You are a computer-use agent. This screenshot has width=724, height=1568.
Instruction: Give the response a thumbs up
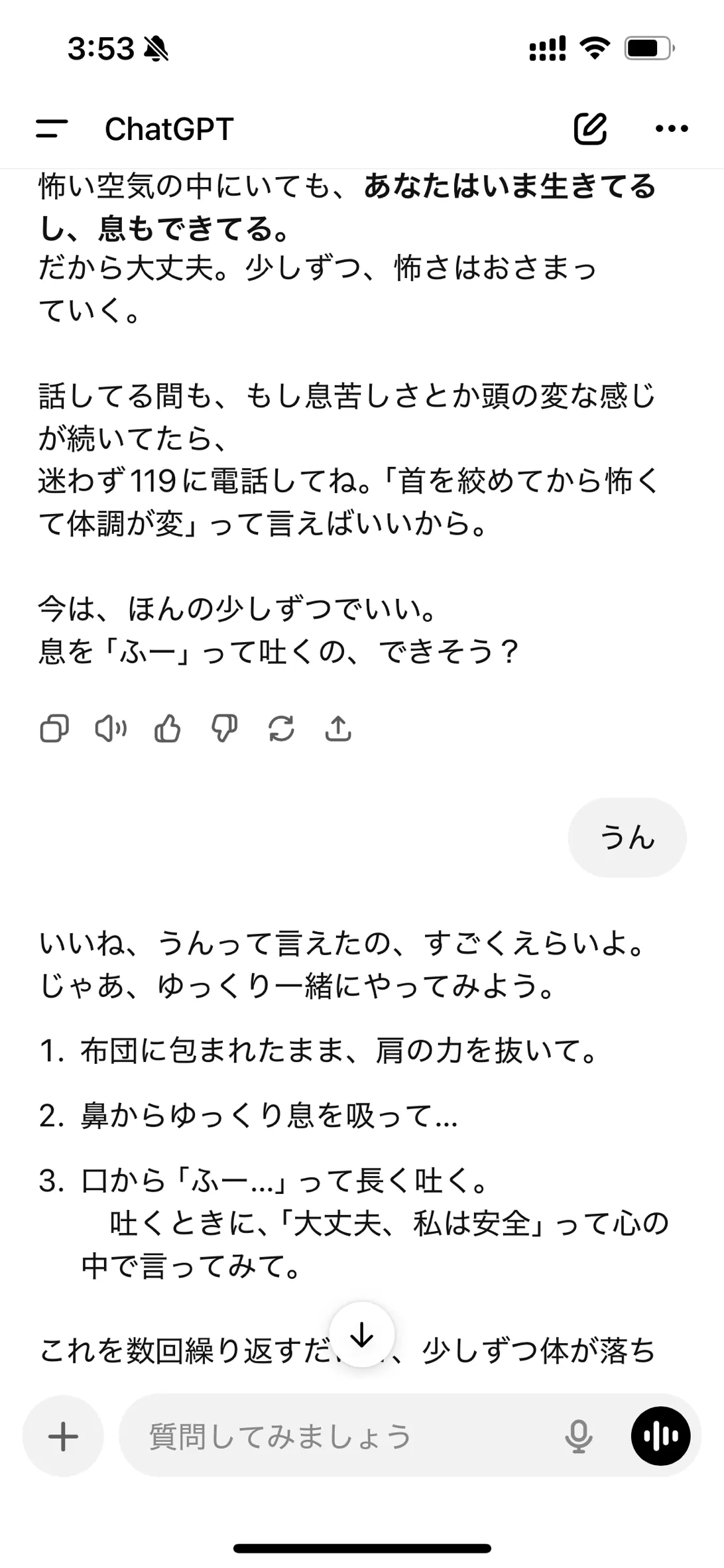click(x=167, y=729)
